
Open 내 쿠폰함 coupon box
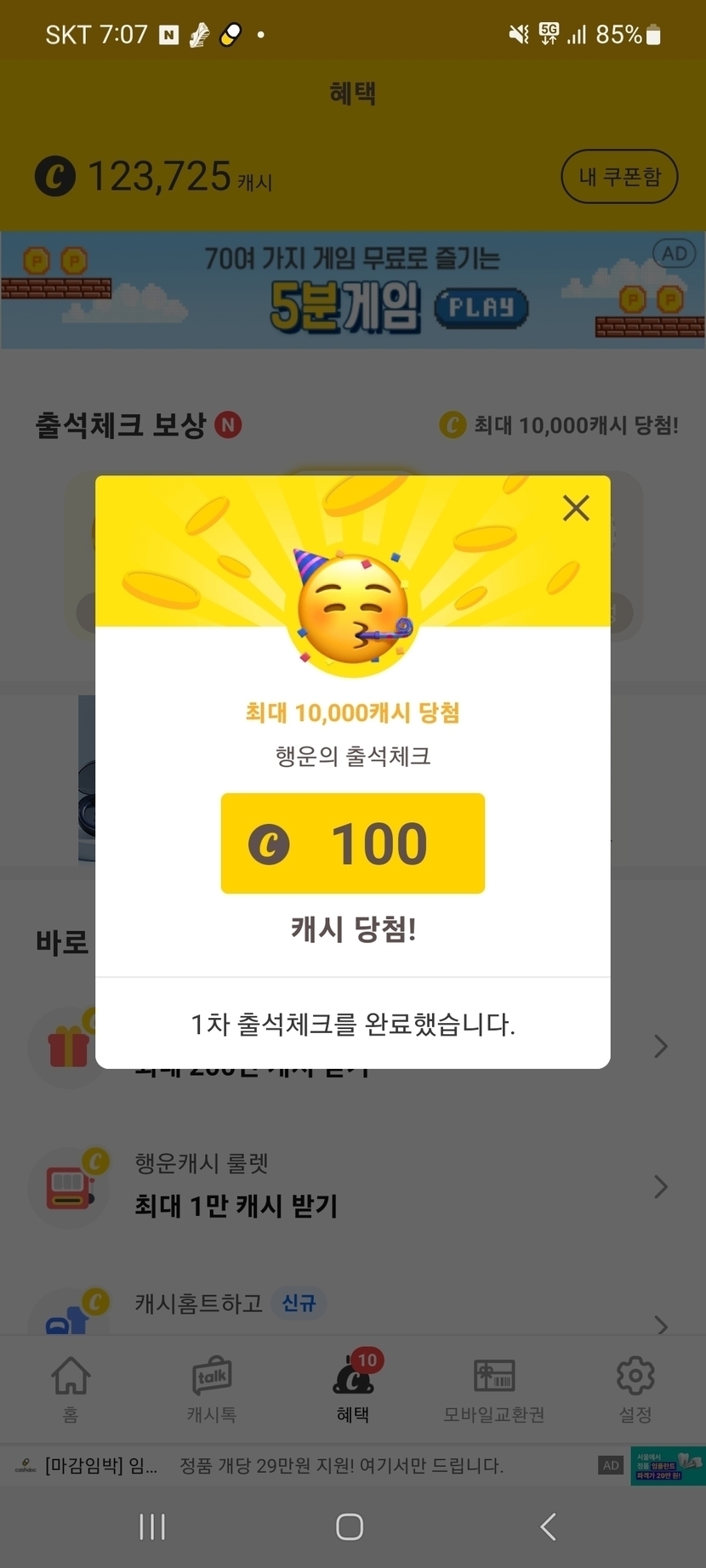619,177
